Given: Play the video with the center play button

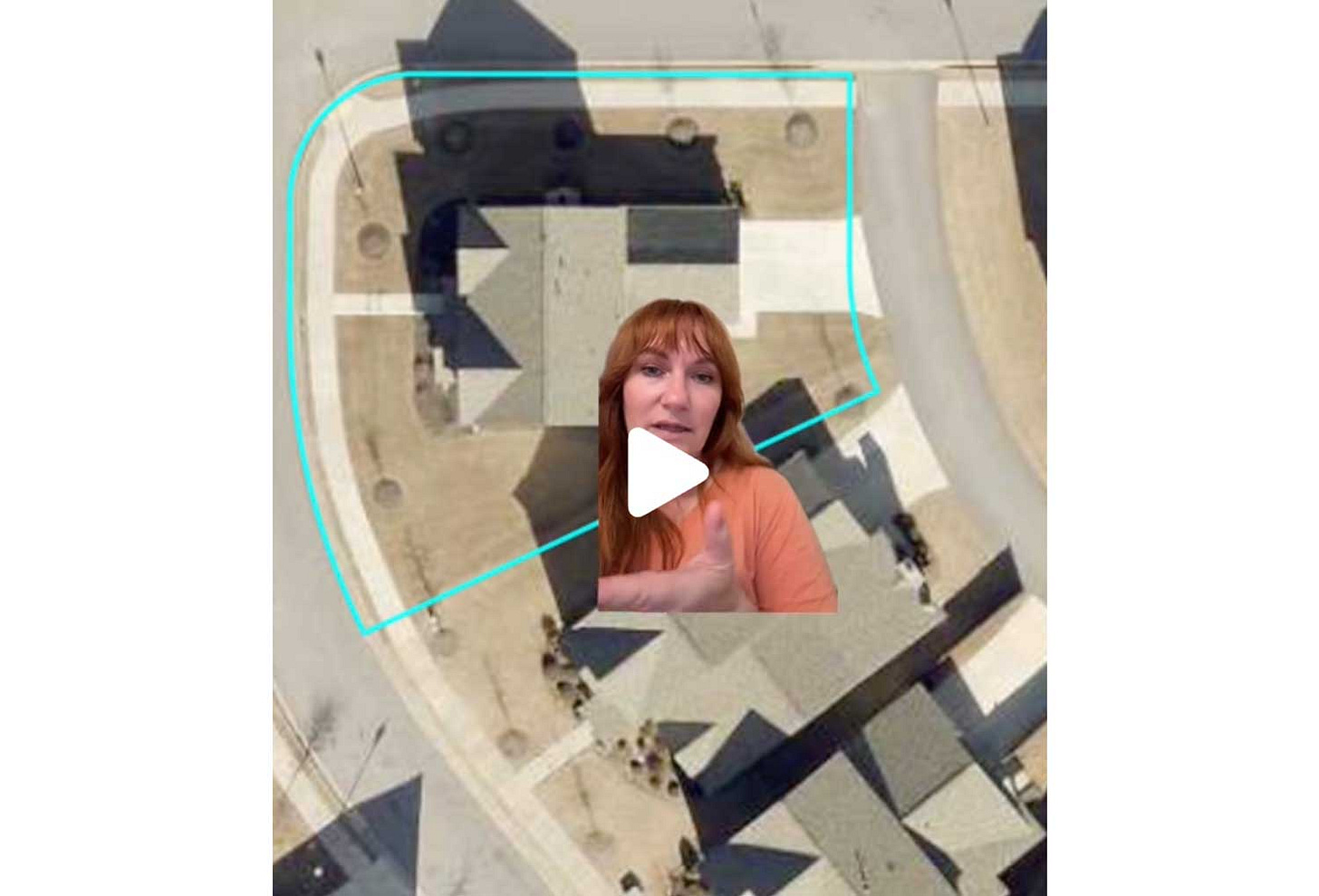Looking at the screenshot, I should click(x=664, y=472).
